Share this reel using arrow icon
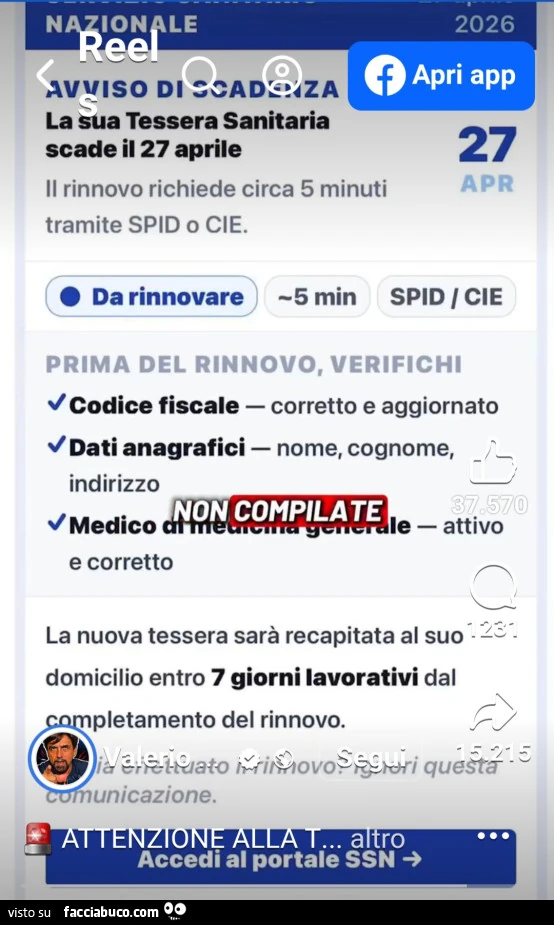 [x=493, y=713]
